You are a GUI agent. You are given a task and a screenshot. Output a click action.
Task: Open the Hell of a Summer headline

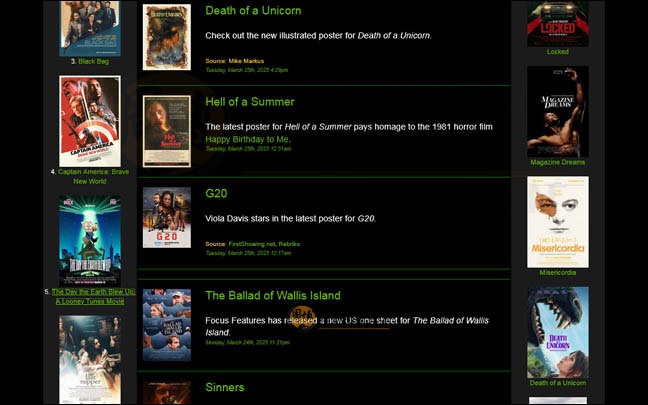[249, 102]
